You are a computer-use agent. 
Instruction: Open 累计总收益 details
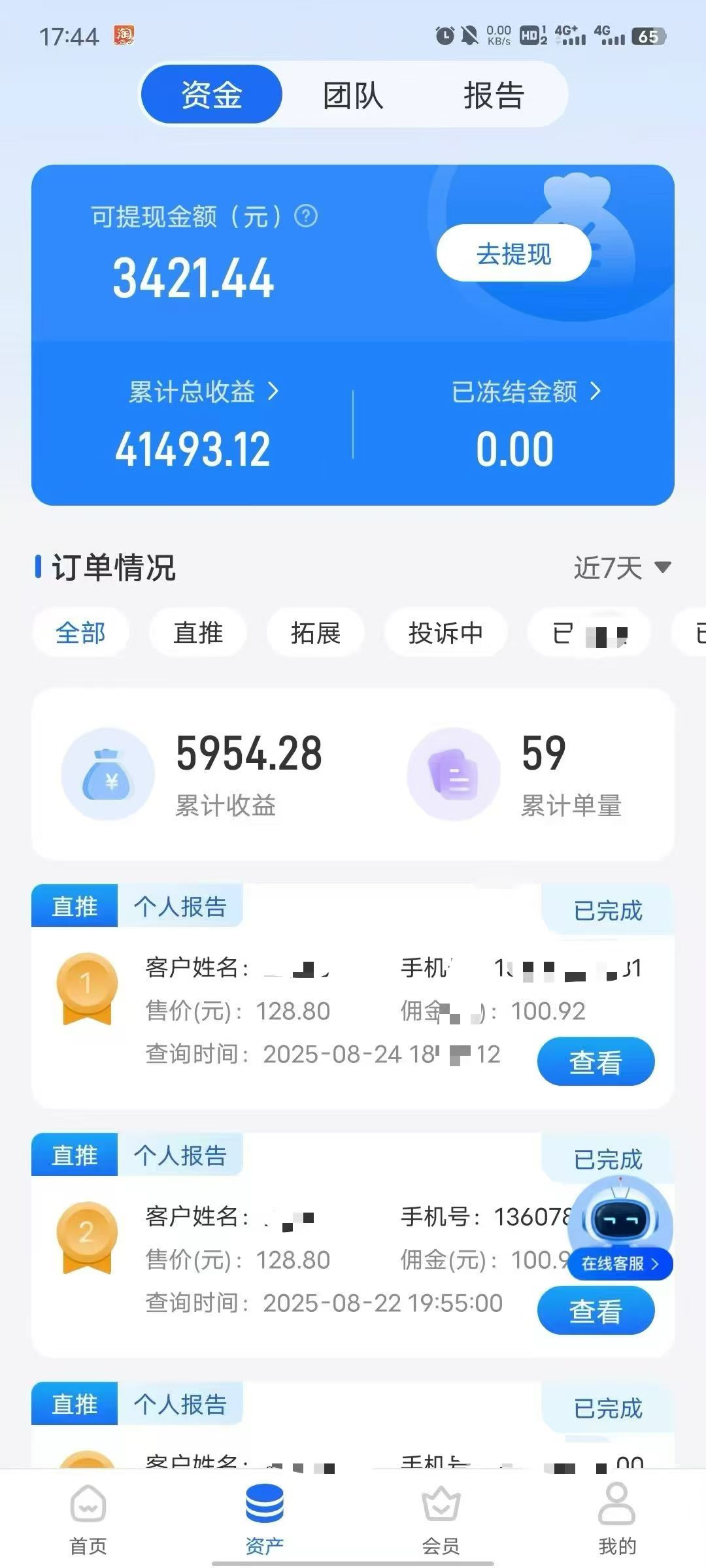click(203, 392)
